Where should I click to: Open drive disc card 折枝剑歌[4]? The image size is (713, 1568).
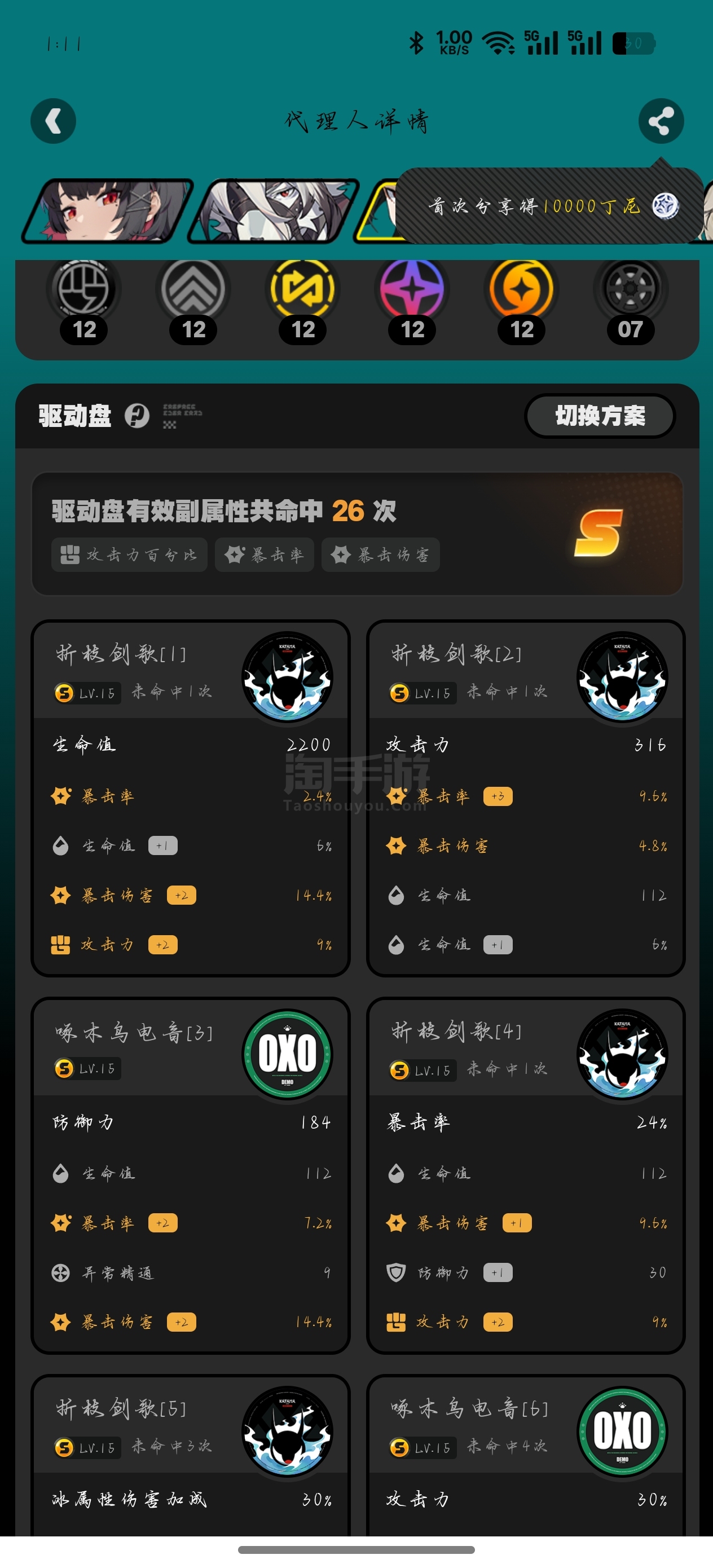click(x=526, y=1175)
